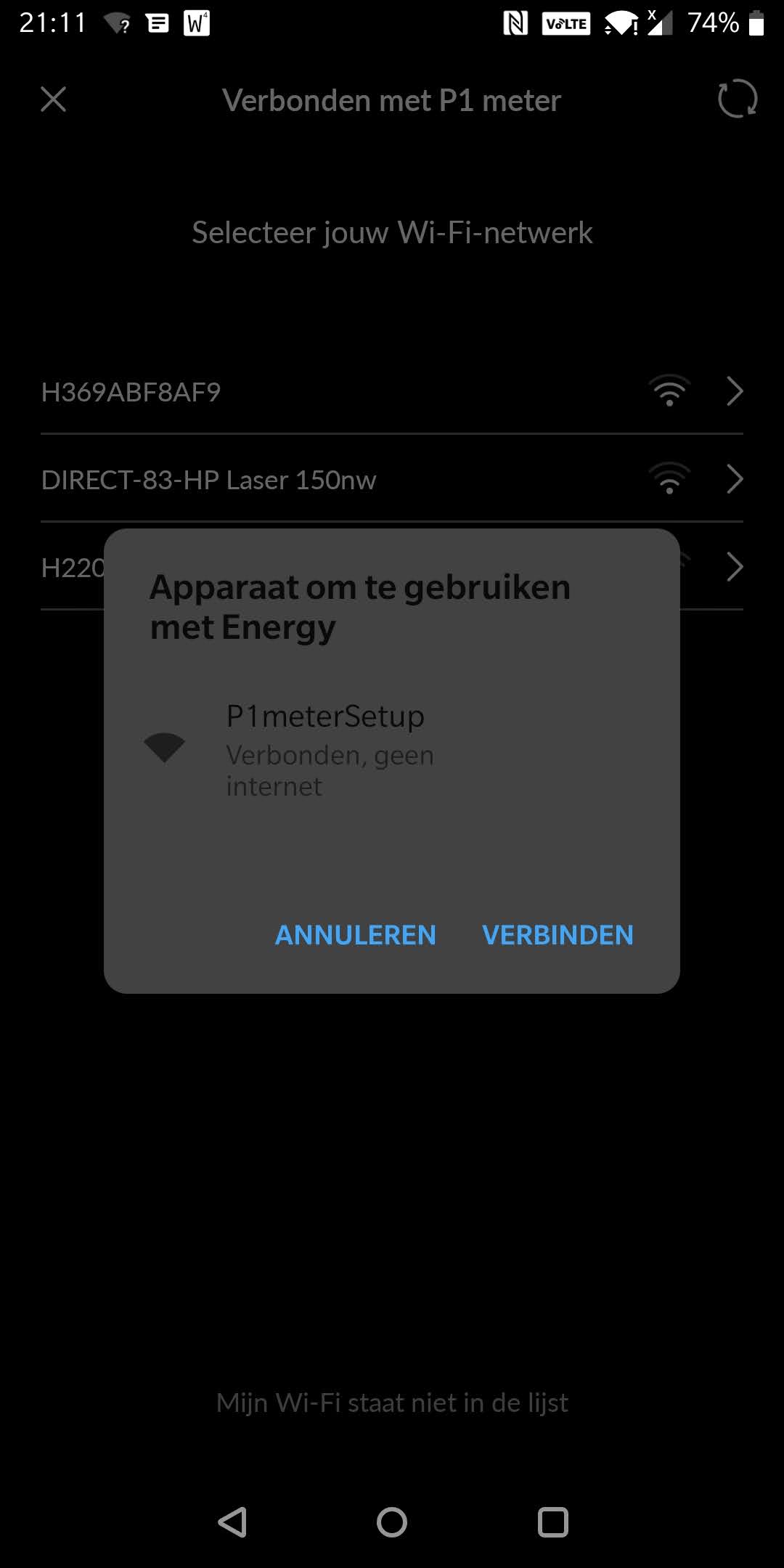Refresh the Wi-Fi network list
Image resolution: width=784 pixels, height=1568 pixels.
[x=737, y=99]
